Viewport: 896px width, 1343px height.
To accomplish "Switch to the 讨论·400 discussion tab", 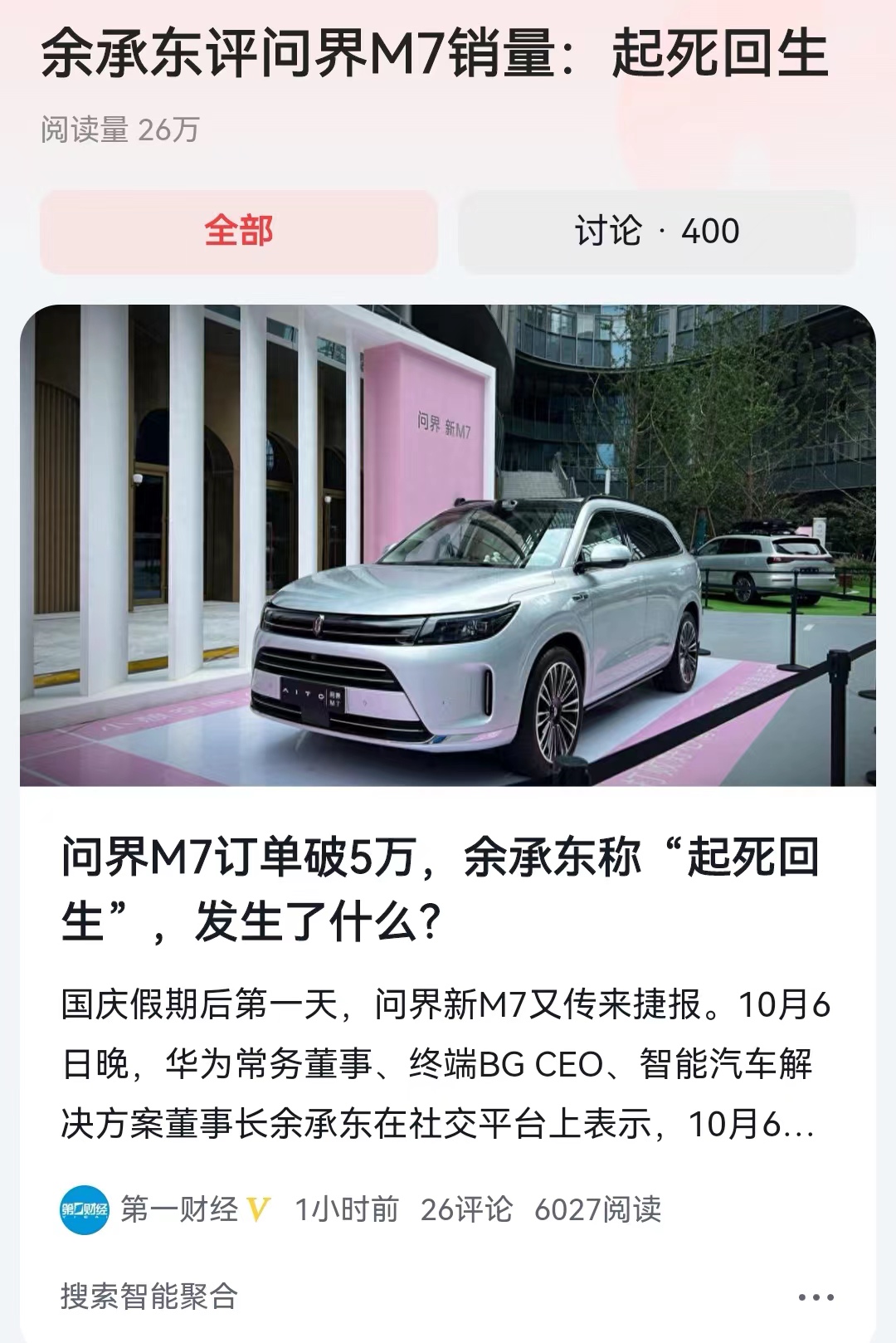I will (x=655, y=232).
